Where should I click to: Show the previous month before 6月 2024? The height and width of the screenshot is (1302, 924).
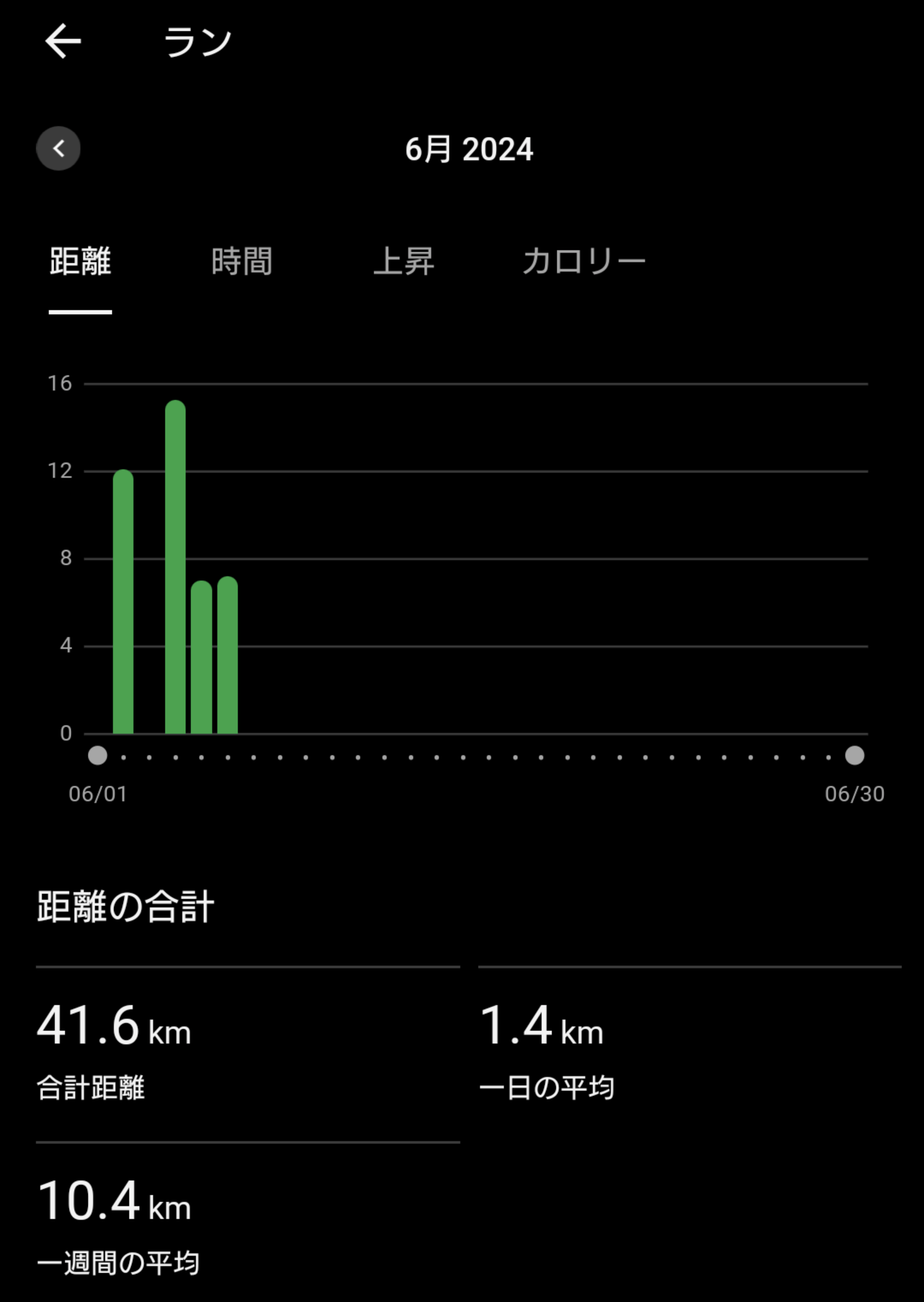58,148
